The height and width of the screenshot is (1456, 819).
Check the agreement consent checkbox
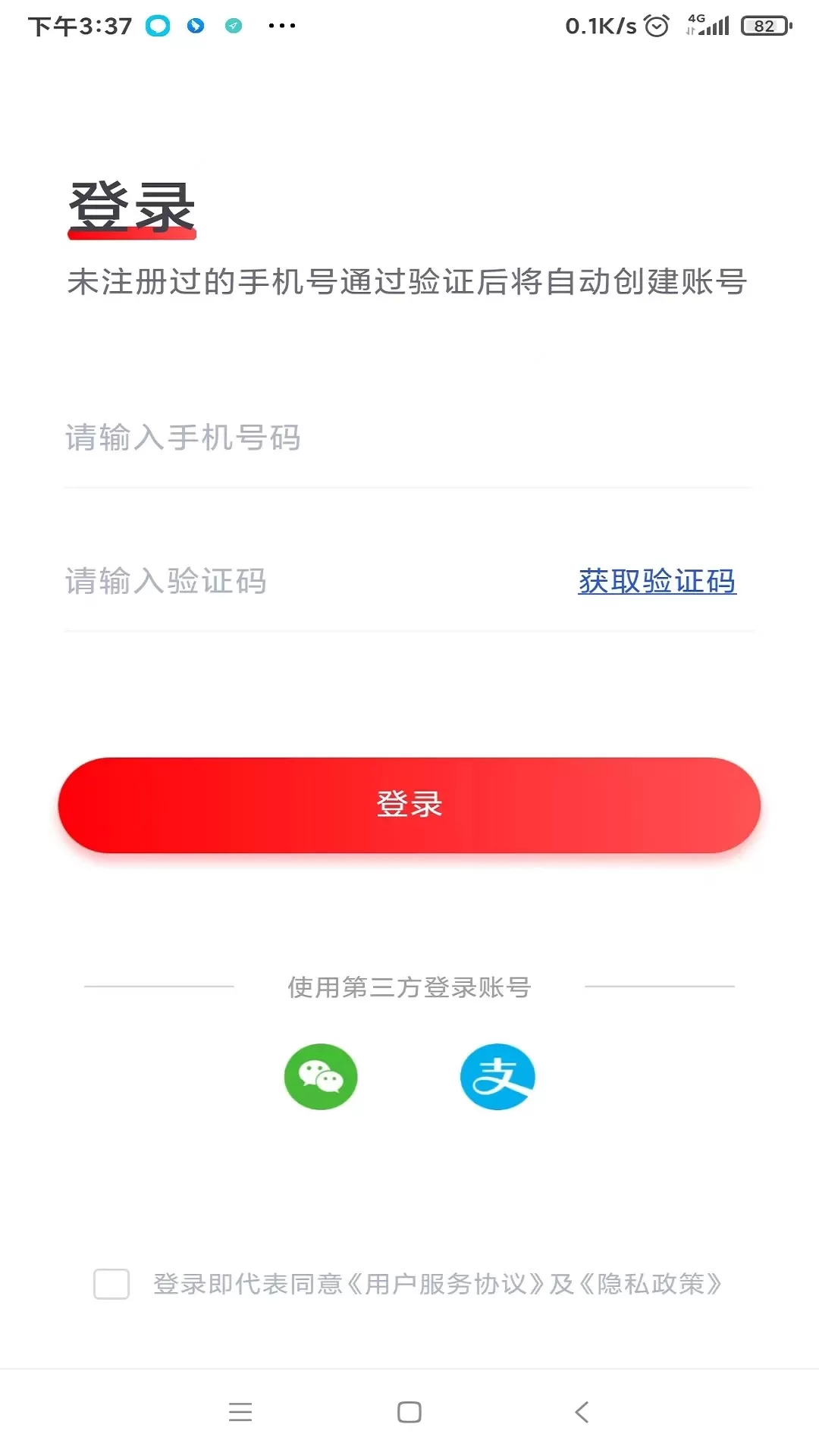click(x=111, y=1284)
